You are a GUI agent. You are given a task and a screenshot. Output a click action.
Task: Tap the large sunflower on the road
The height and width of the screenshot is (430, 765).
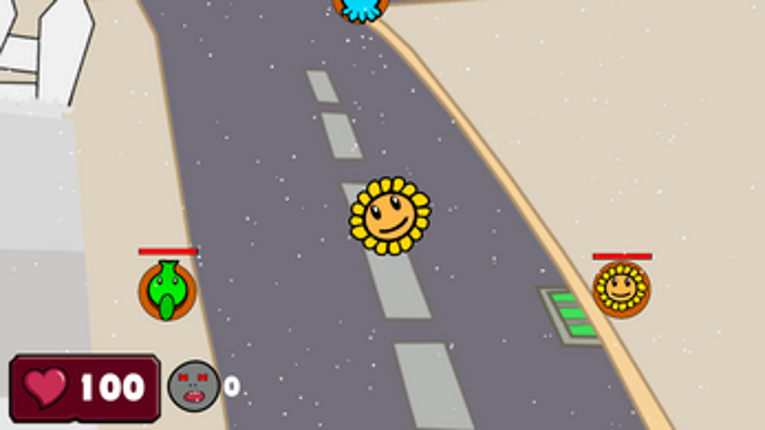pos(390,215)
